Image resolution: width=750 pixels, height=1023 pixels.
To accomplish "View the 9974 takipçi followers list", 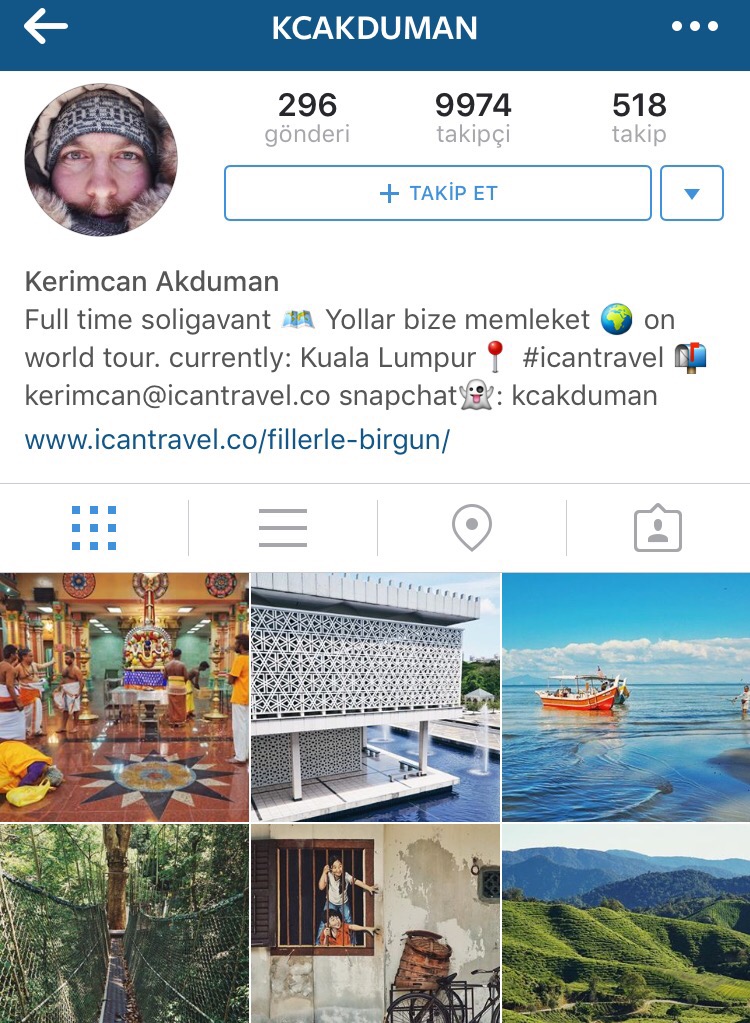I will 473,118.
